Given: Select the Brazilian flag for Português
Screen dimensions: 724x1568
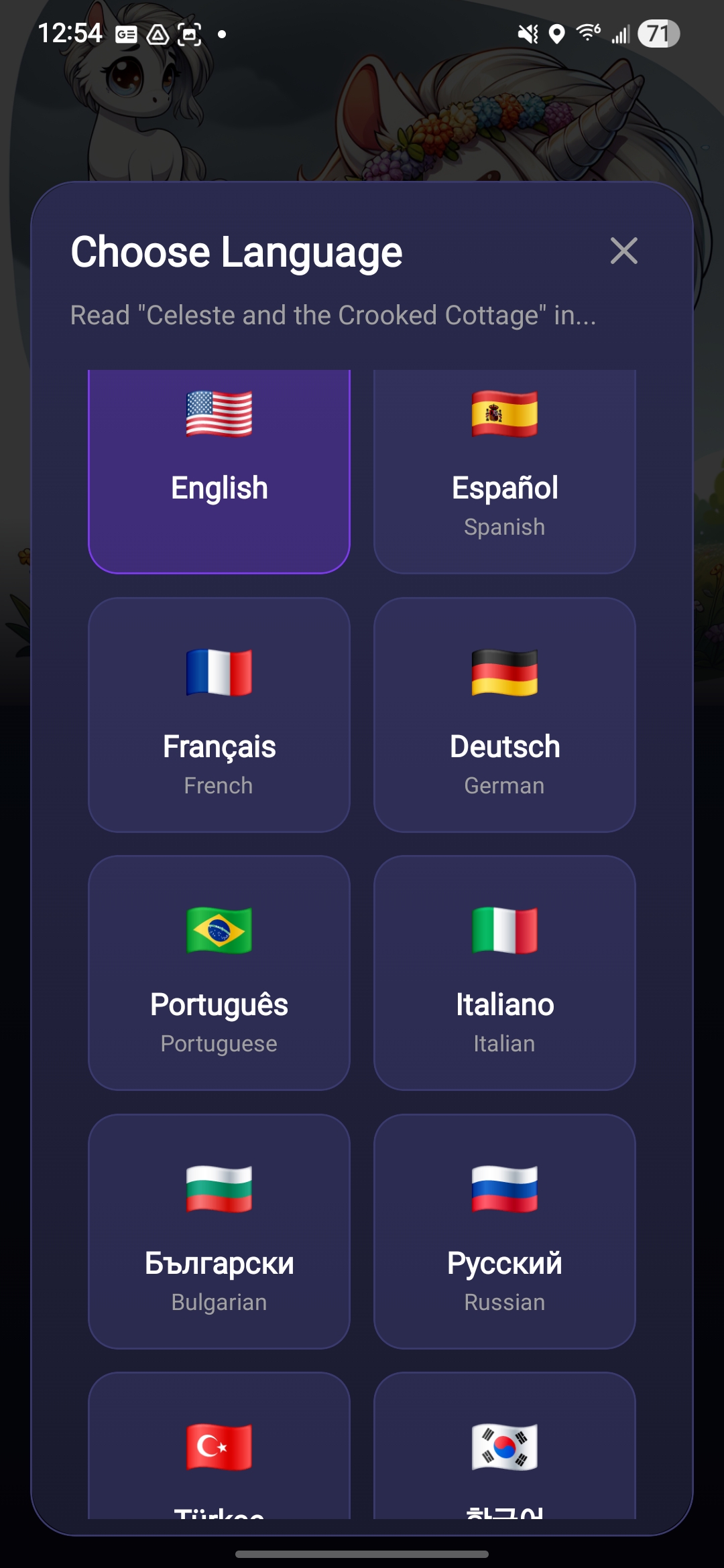Looking at the screenshot, I should point(219,931).
